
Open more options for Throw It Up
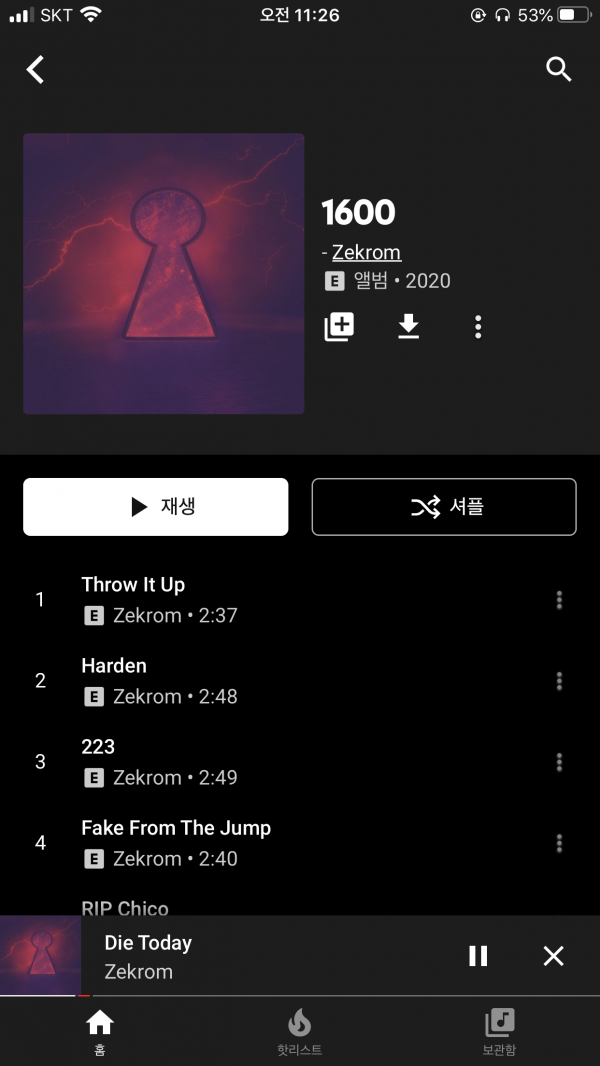559,600
